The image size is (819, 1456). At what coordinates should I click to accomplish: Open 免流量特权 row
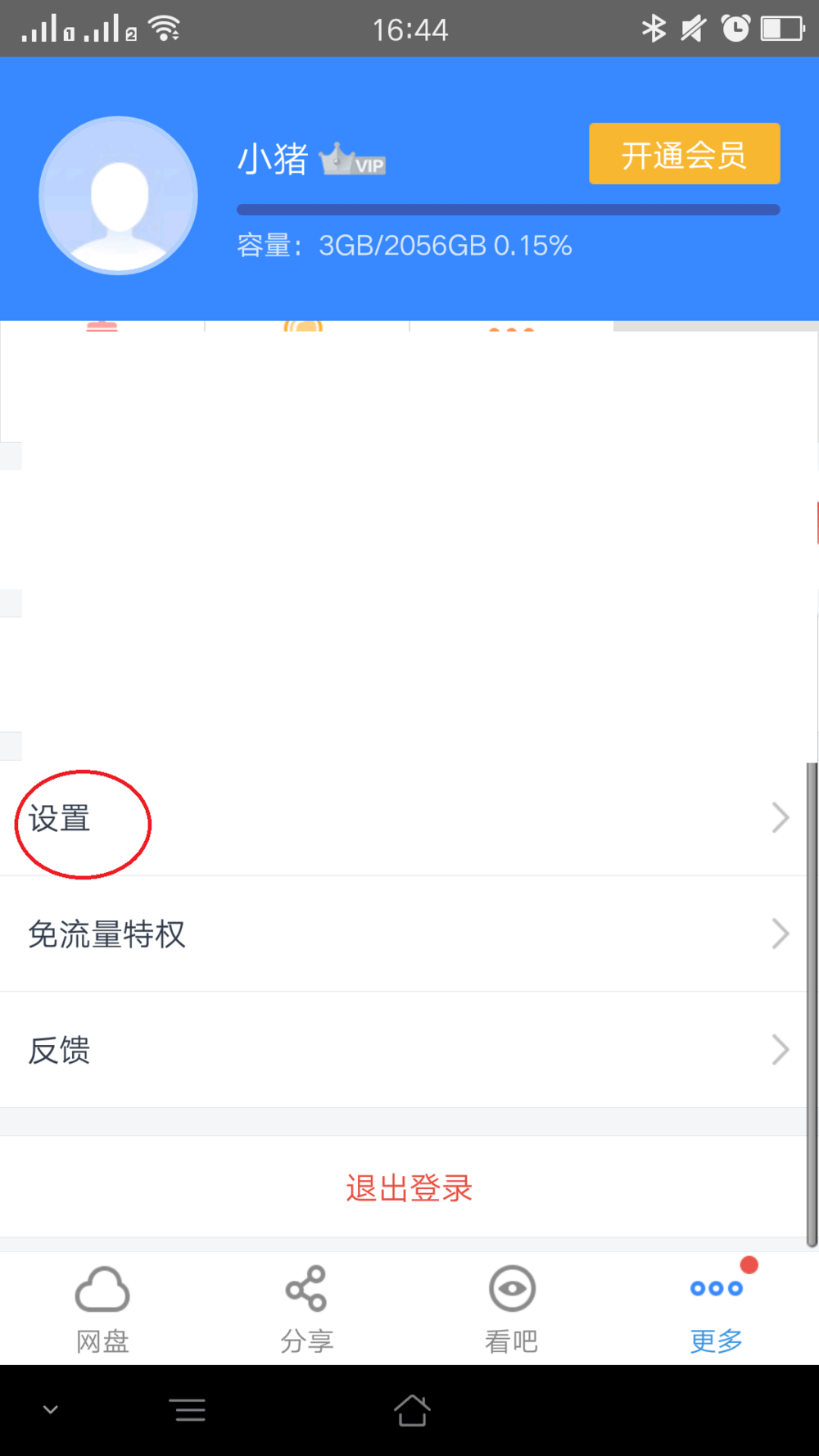[401, 934]
